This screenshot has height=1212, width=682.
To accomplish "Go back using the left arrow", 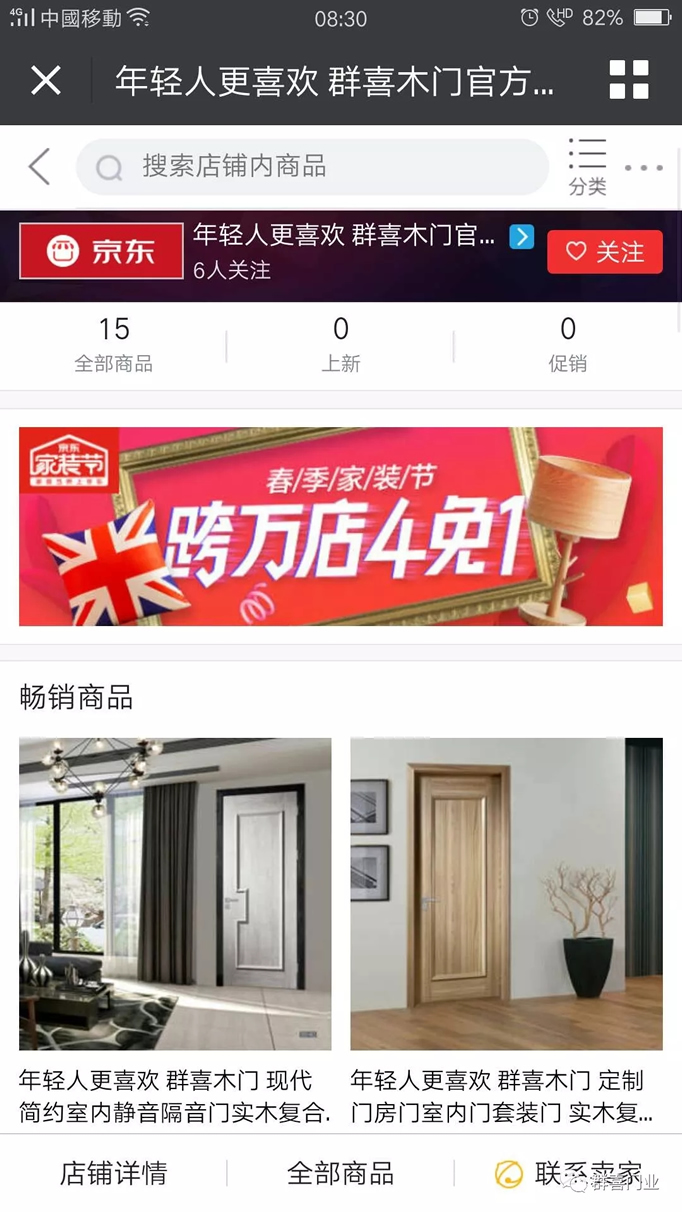I will coord(39,167).
